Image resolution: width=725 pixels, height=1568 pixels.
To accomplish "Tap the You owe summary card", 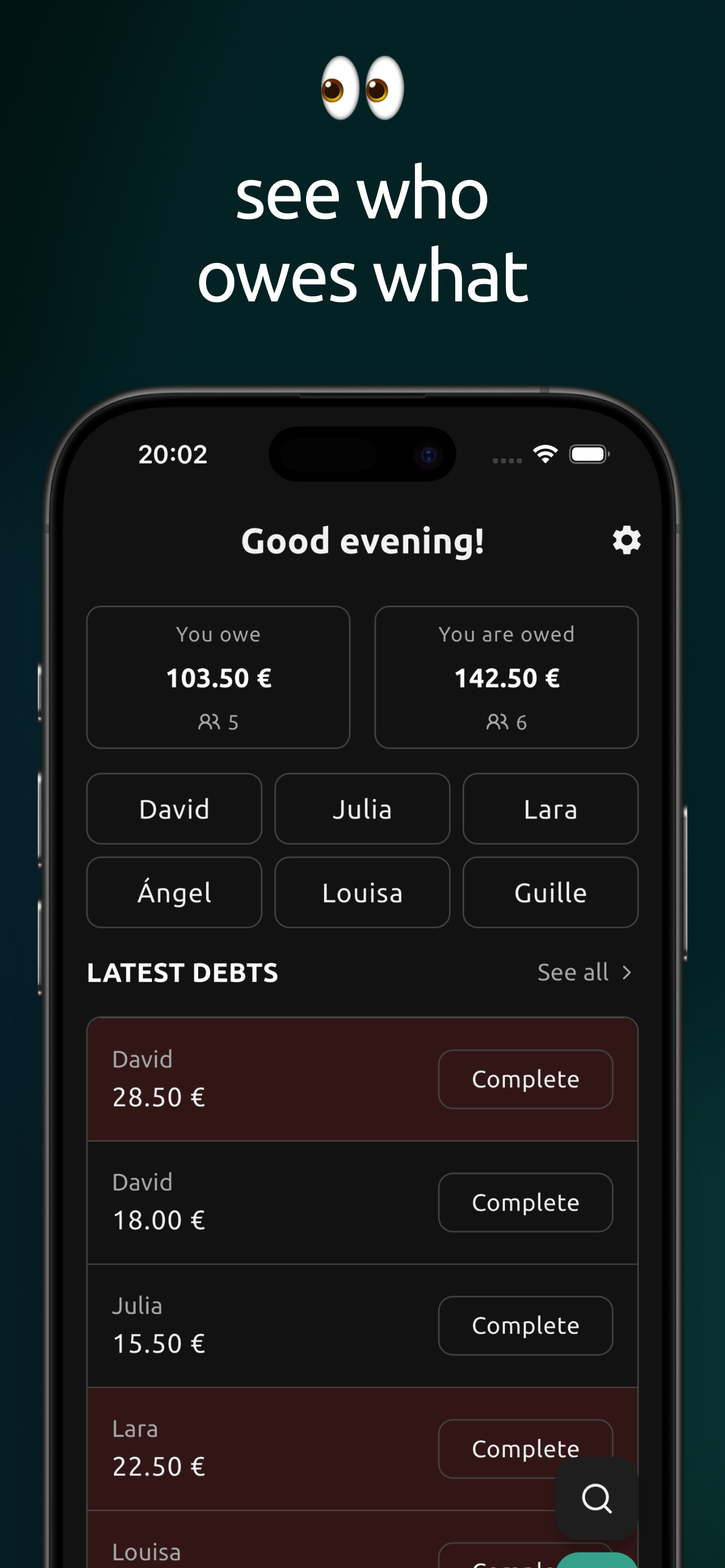I will coord(218,677).
